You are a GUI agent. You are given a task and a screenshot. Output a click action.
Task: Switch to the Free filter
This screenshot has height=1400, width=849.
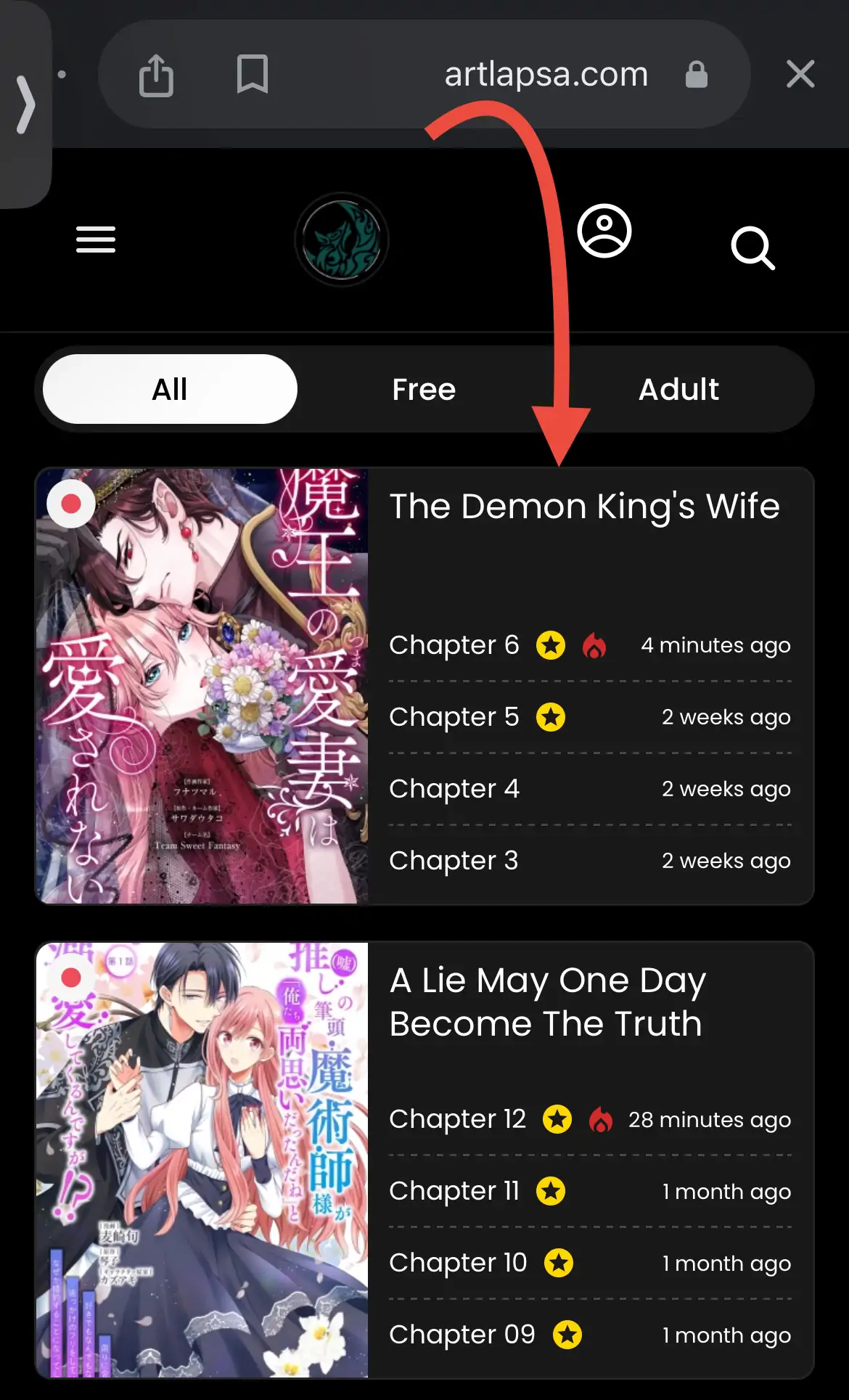(x=424, y=390)
